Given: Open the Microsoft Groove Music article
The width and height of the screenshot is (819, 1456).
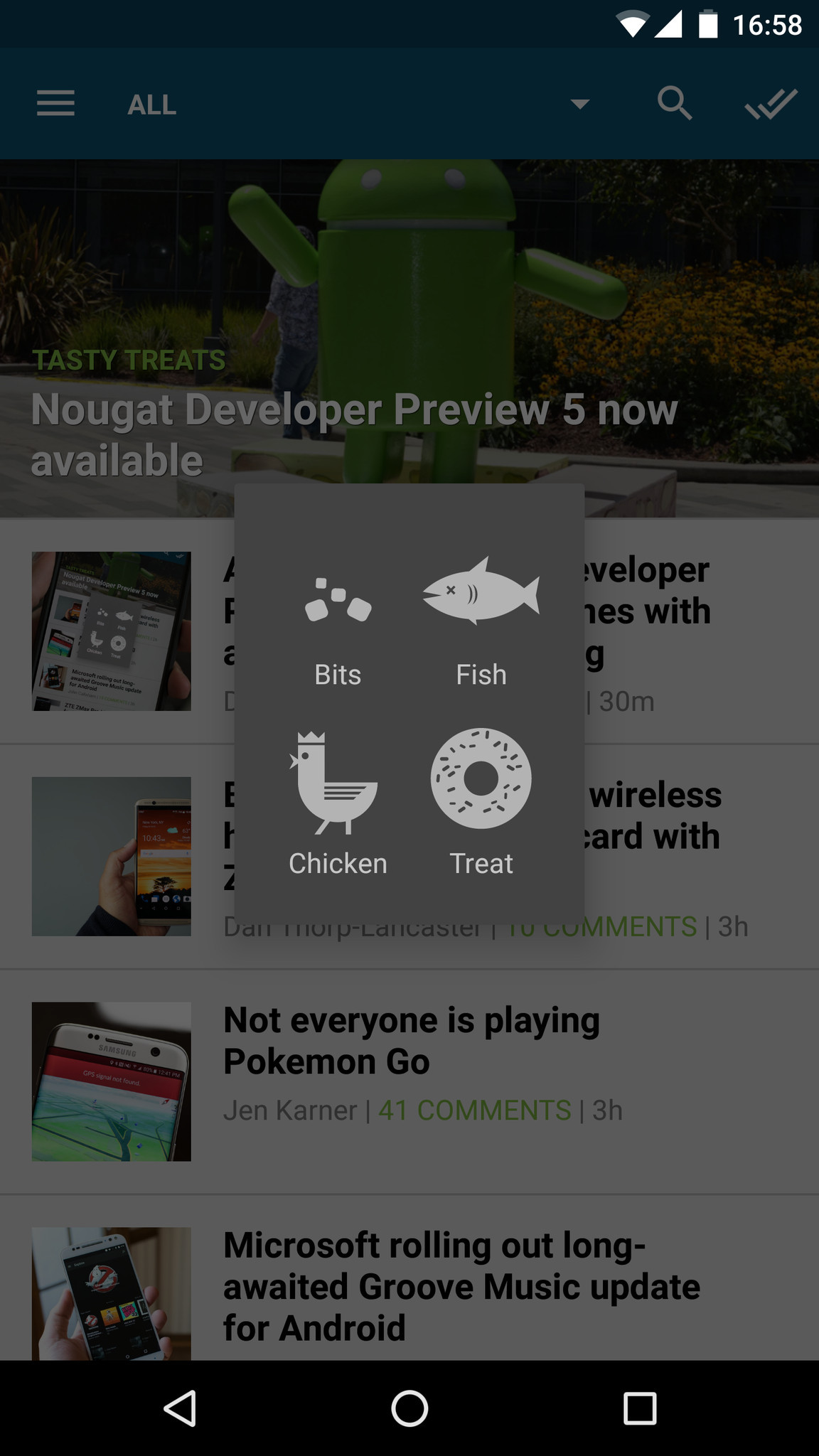Looking at the screenshot, I should tap(461, 1285).
